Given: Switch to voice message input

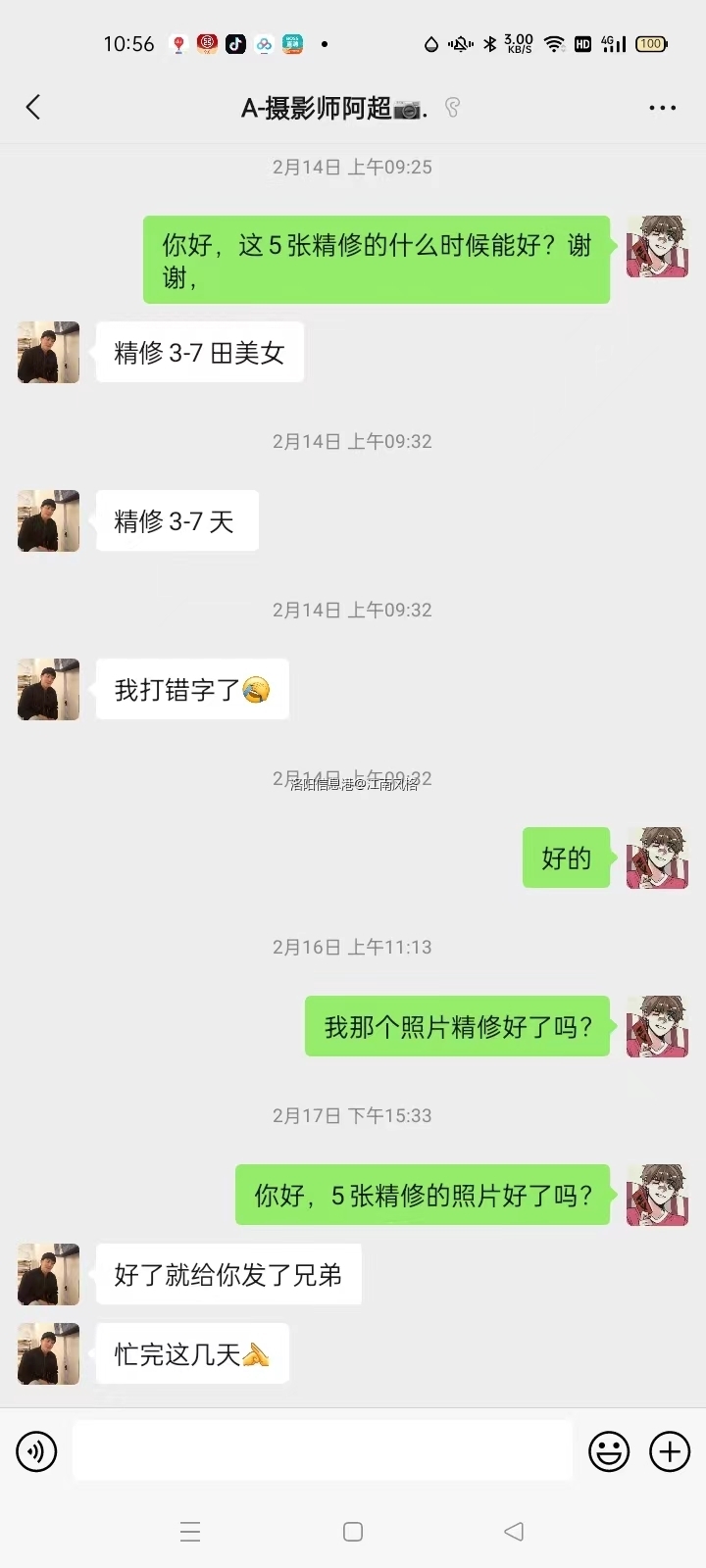Looking at the screenshot, I should point(36,1451).
